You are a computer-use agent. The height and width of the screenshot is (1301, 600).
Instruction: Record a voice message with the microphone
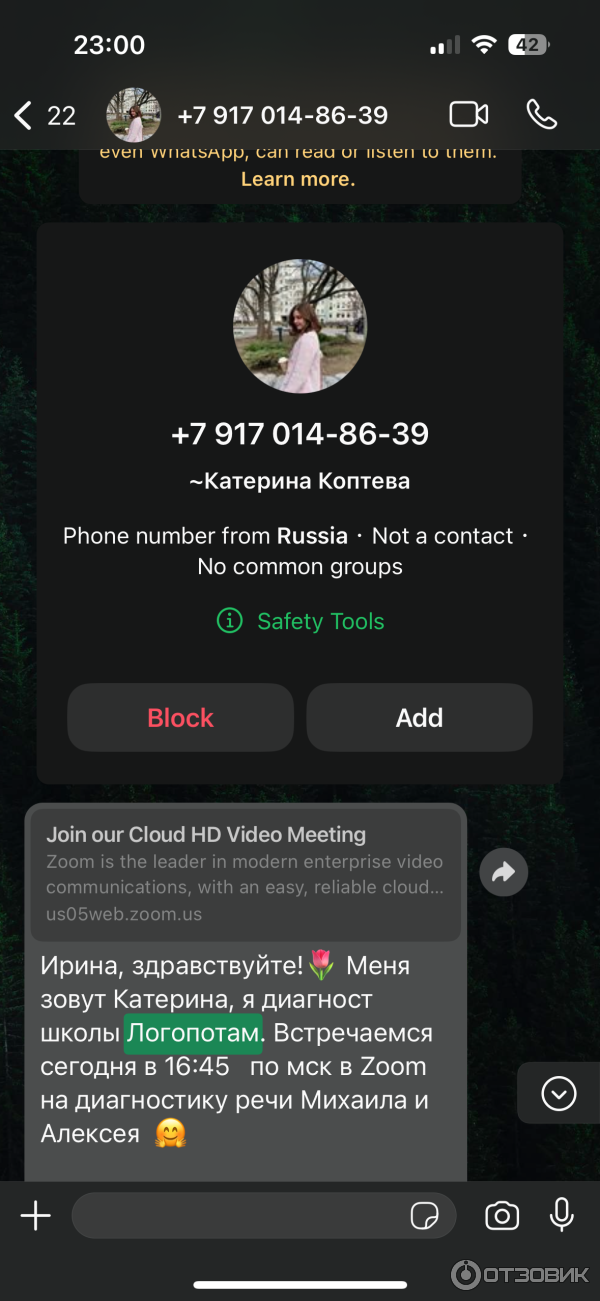click(x=562, y=1216)
